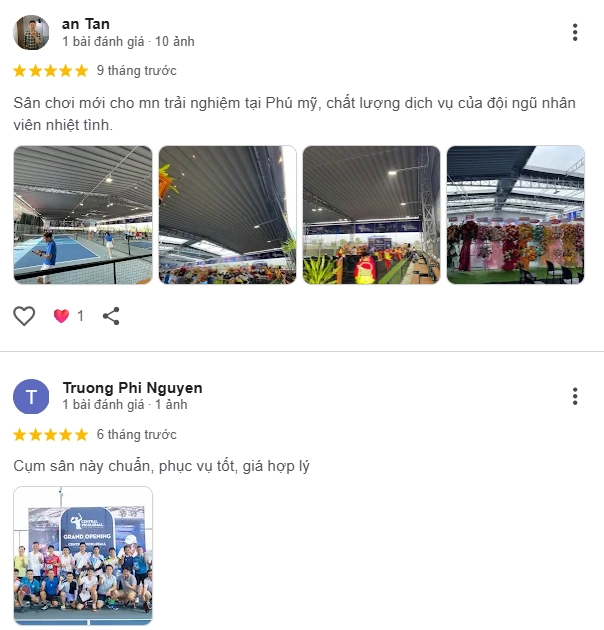
Task: Like an Tan's review with the heart icon
Action: coord(24,316)
